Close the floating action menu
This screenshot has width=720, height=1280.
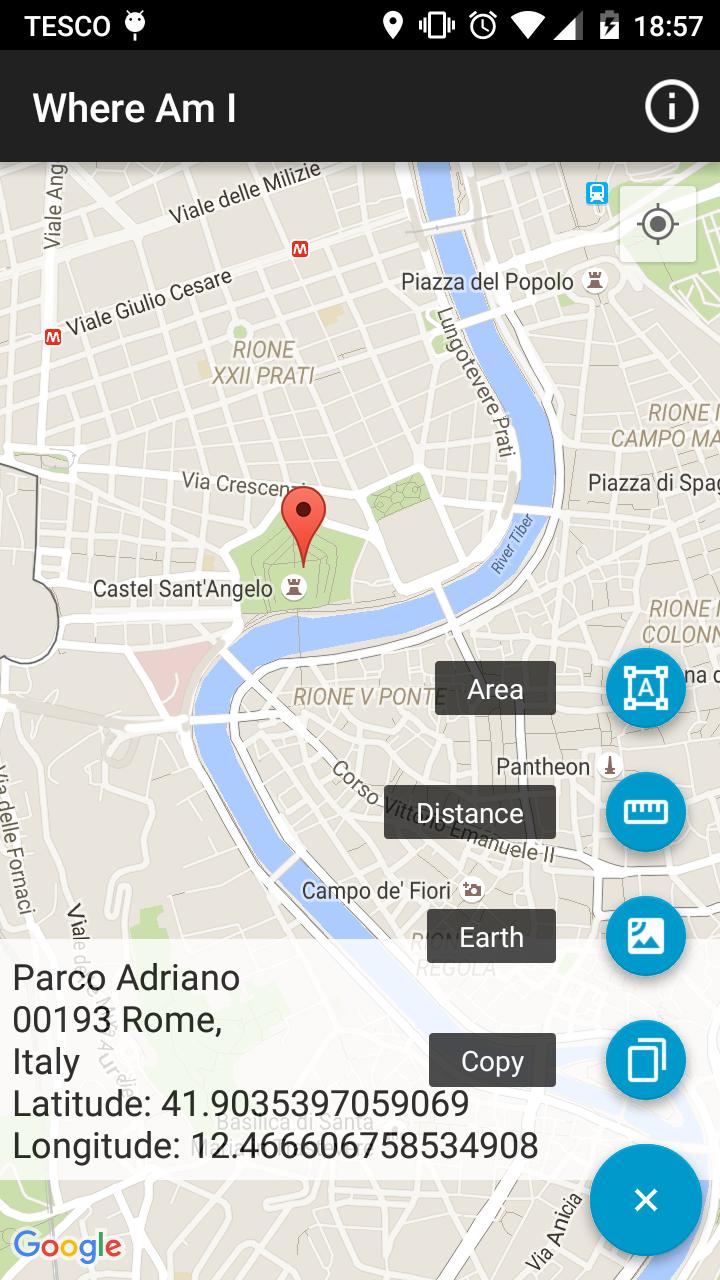point(645,1199)
